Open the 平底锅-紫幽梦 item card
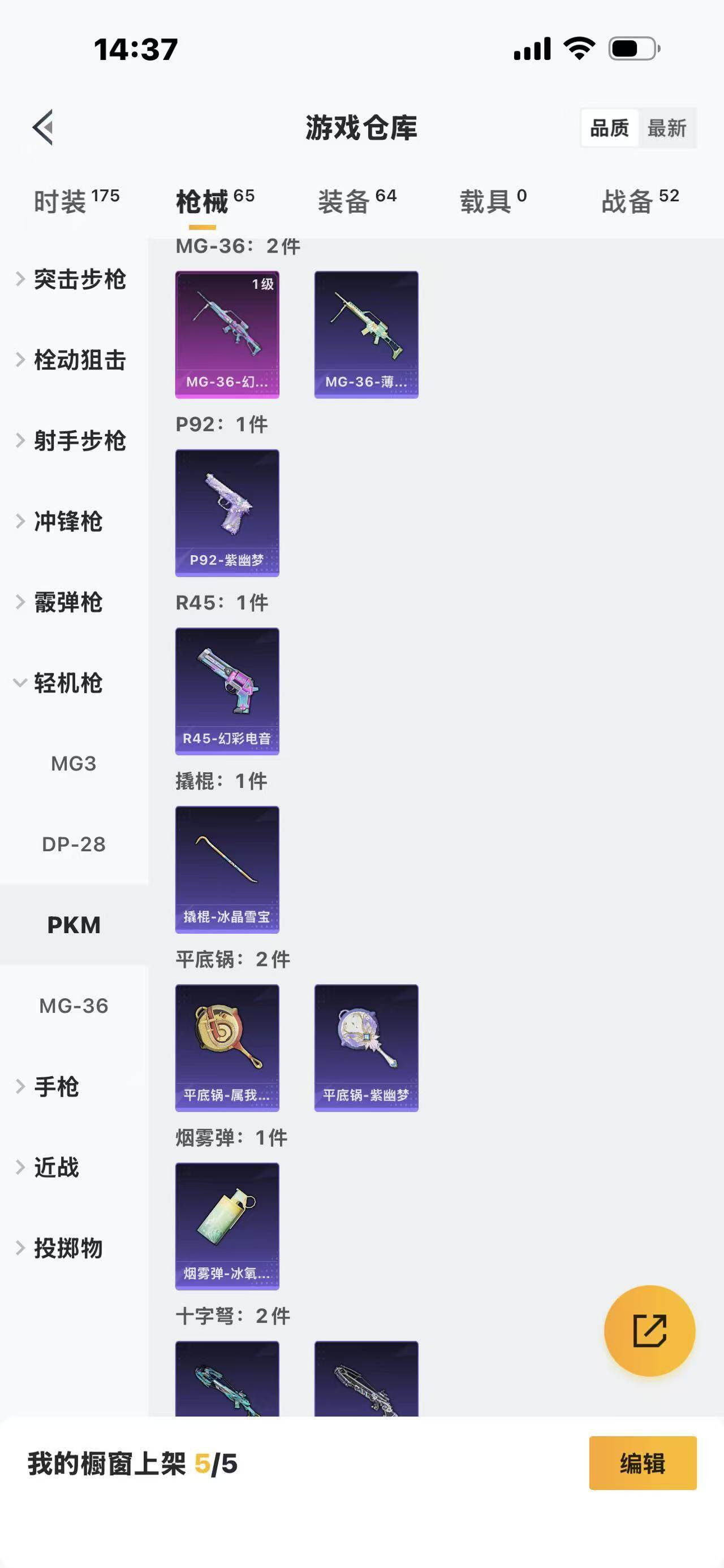Image resolution: width=724 pixels, height=1568 pixels. [366, 1047]
